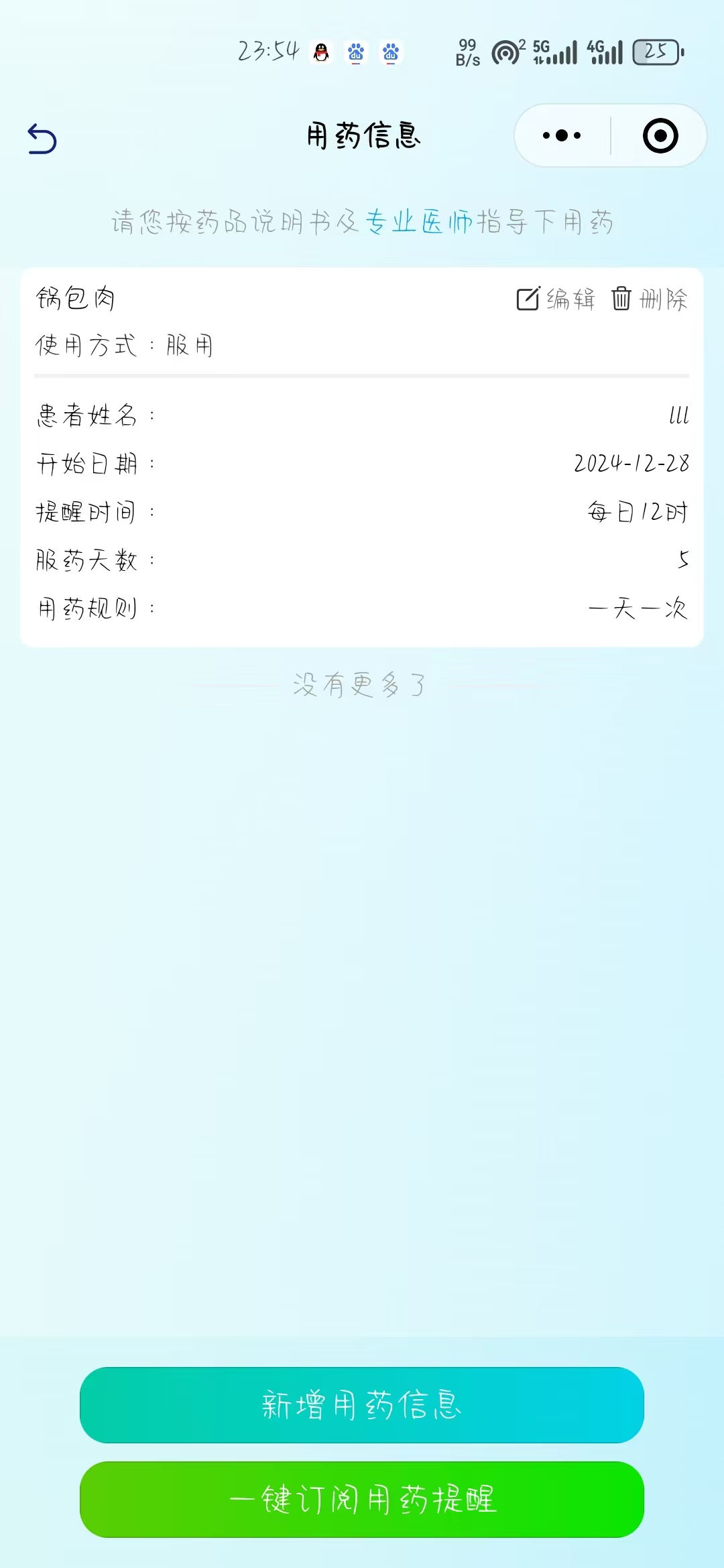Image resolution: width=724 pixels, height=1568 pixels.
Task: Open the mini program more options menu
Action: 562,136
